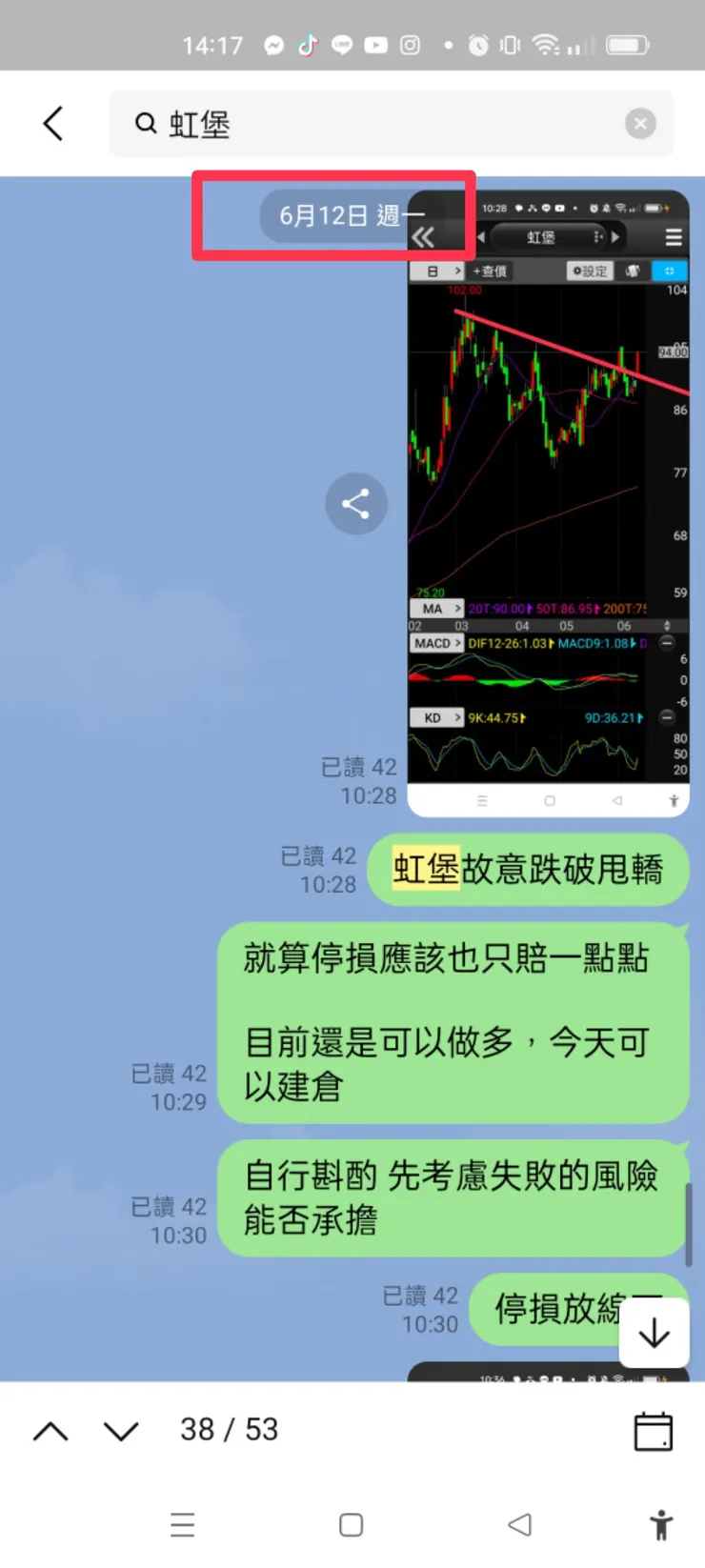
Task: Tap the share icon on the chart screenshot
Action: click(x=356, y=503)
